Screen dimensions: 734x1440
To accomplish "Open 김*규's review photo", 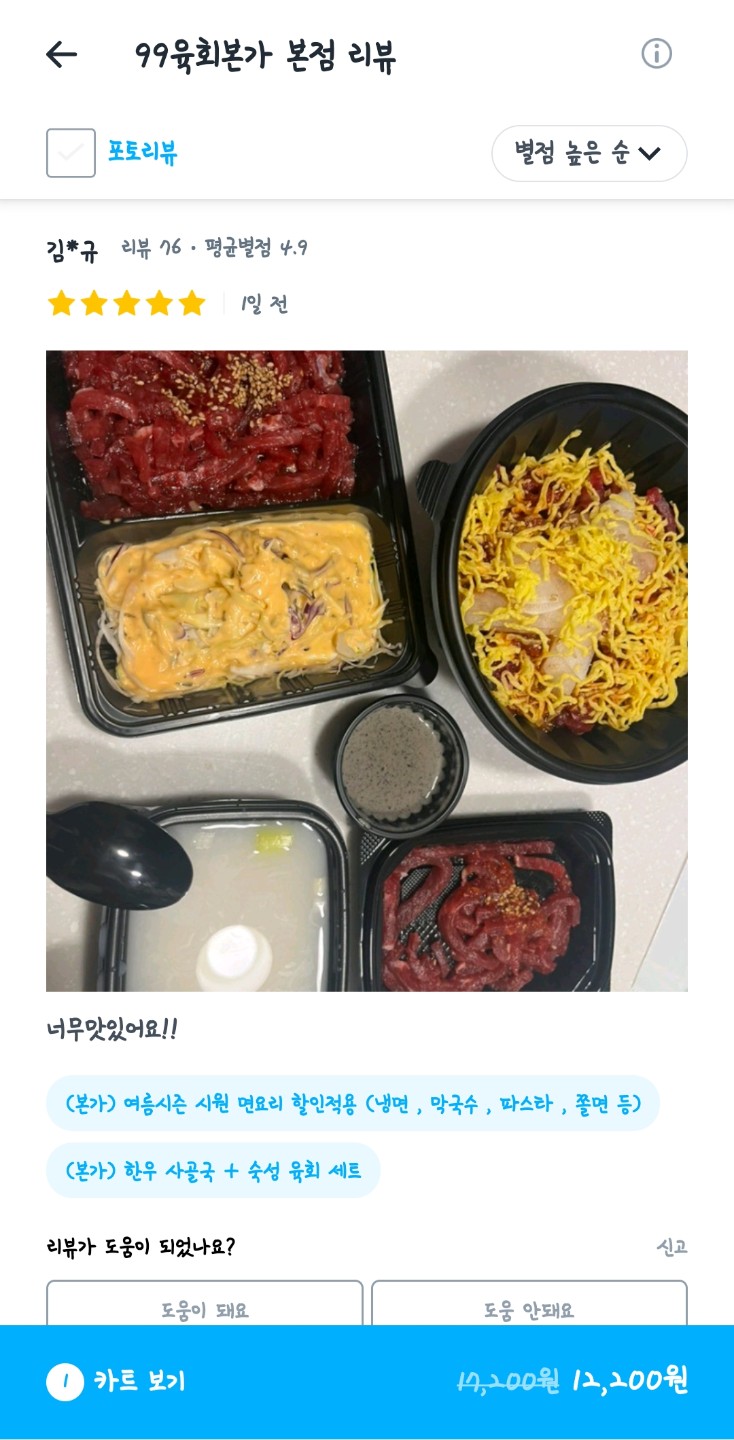I will coord(367,670).
